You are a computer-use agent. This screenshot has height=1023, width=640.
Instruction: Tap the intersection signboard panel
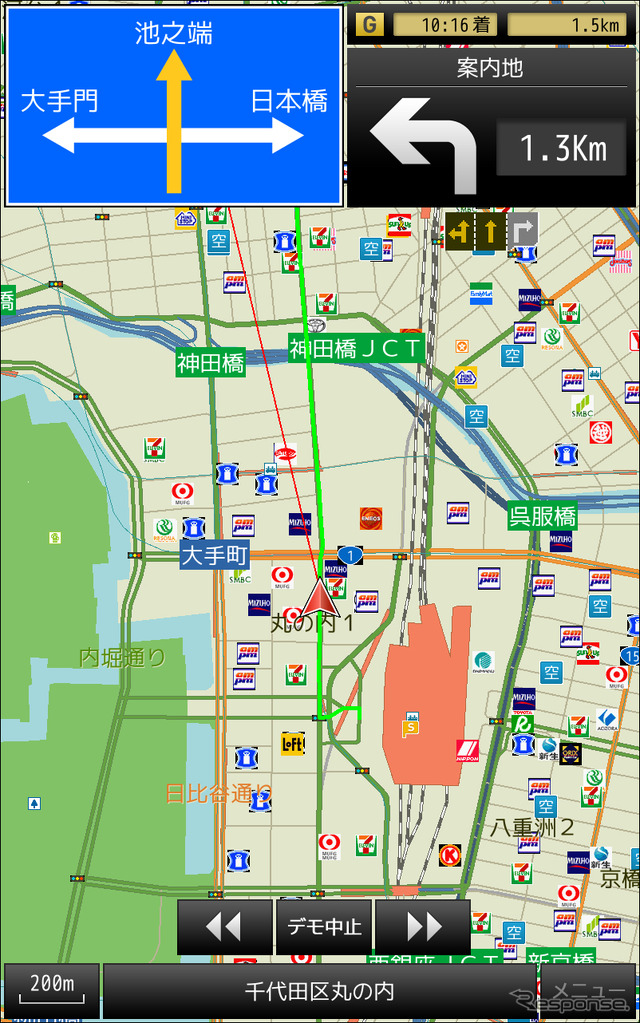[174, 106]
